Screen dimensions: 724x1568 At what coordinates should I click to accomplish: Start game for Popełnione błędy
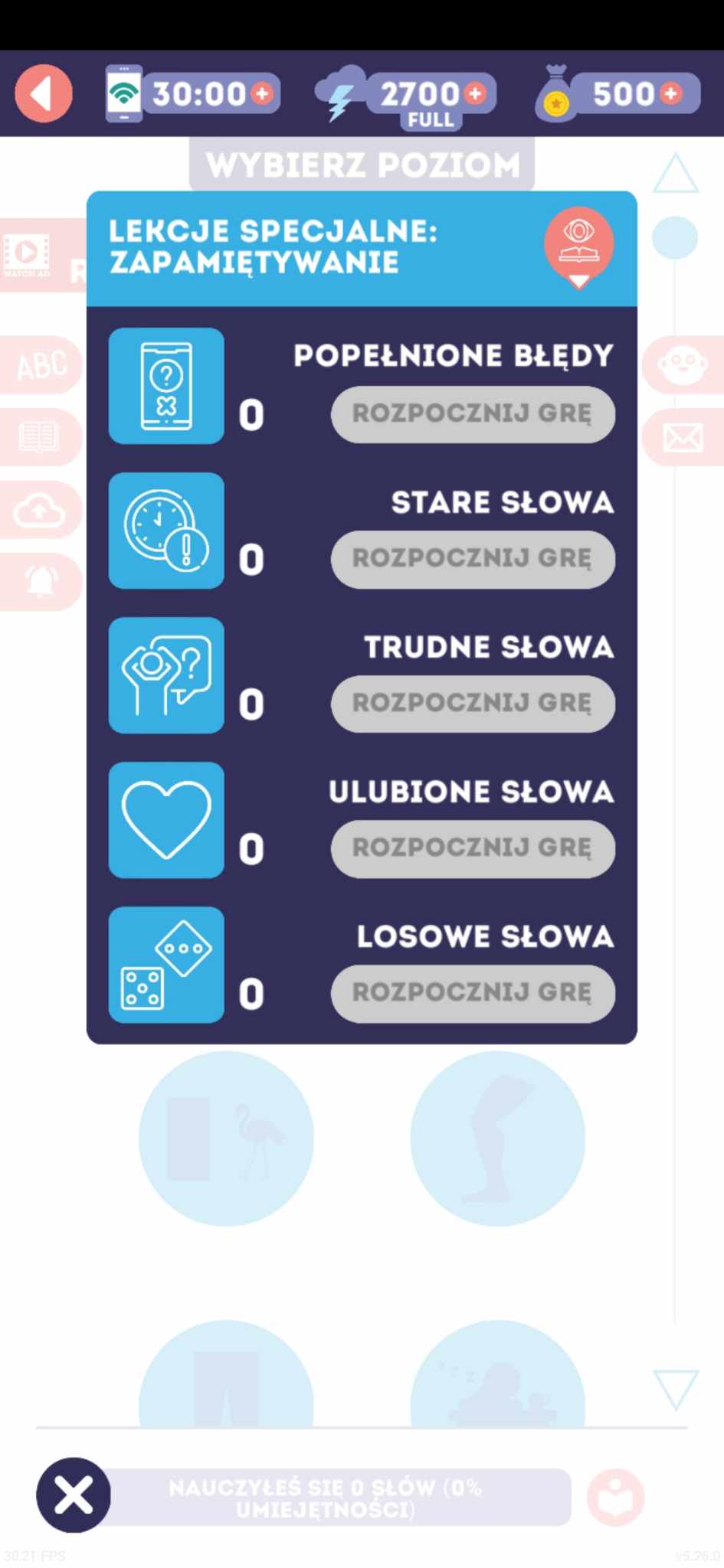click(472, 414)
